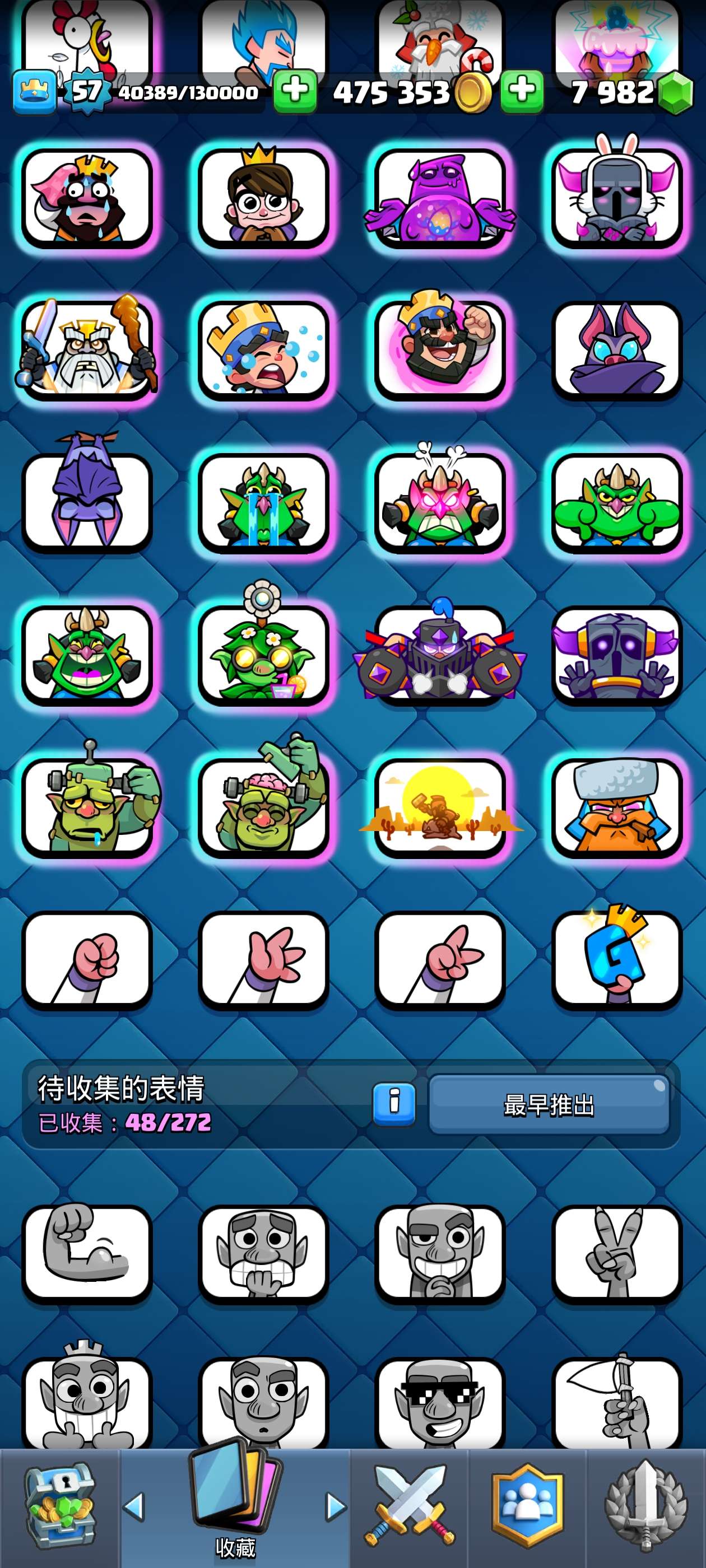Image resolution: width=706 pixels, height=1568 pixels.
Task: Select the purple bat emote
Action: (616, 350)
